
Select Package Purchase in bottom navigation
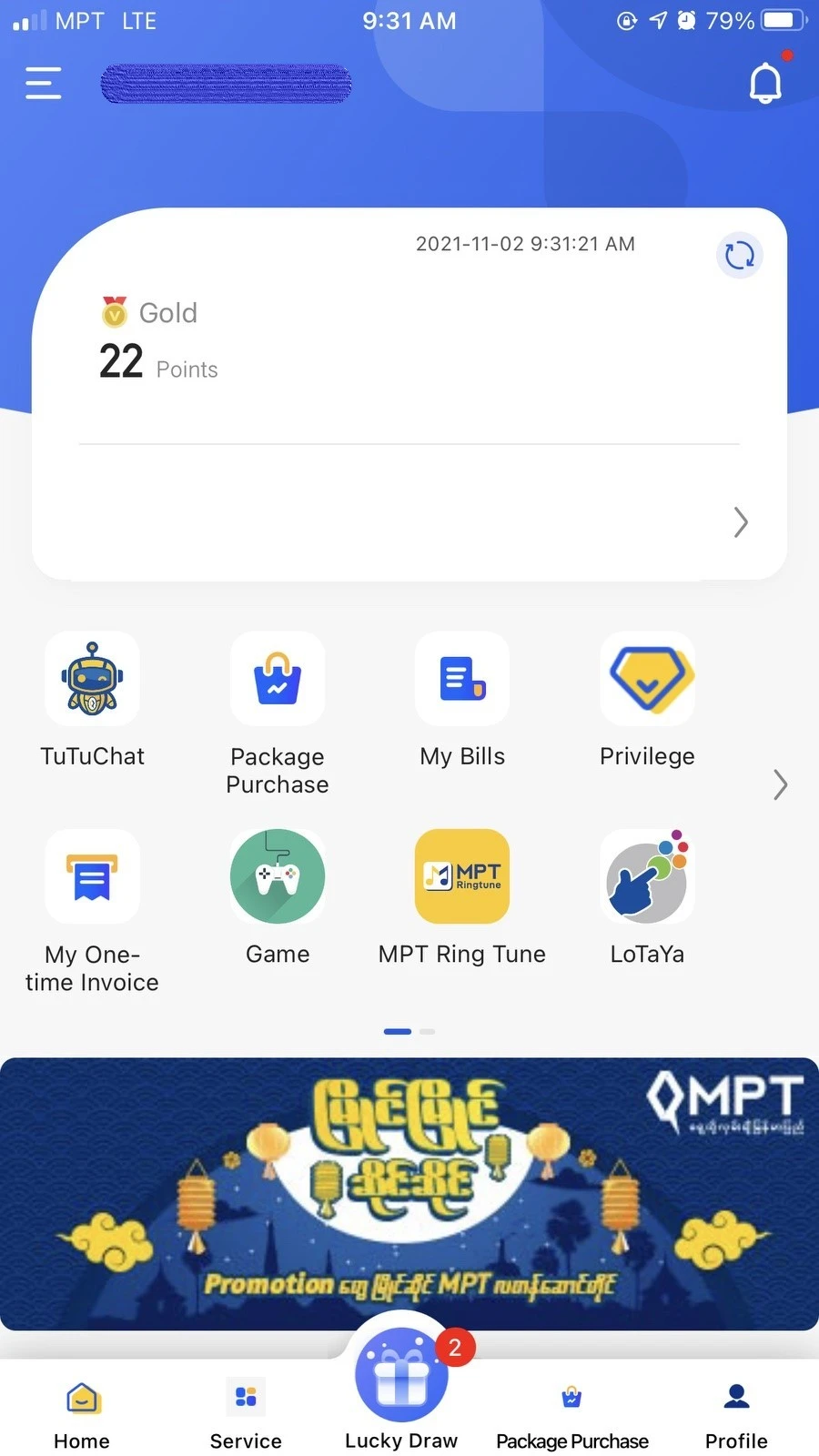point(571,1413)
